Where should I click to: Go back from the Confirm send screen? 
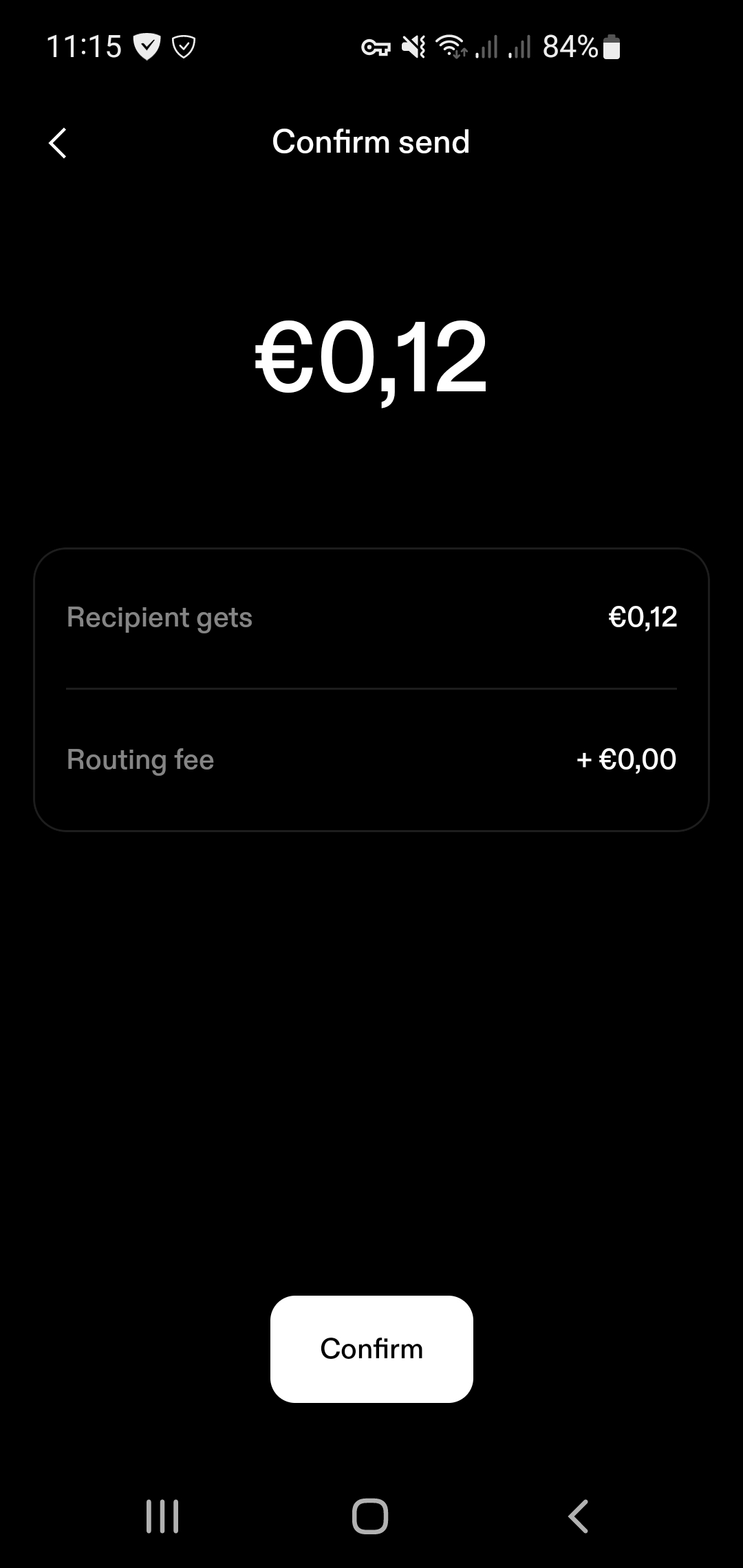point(58,143)
